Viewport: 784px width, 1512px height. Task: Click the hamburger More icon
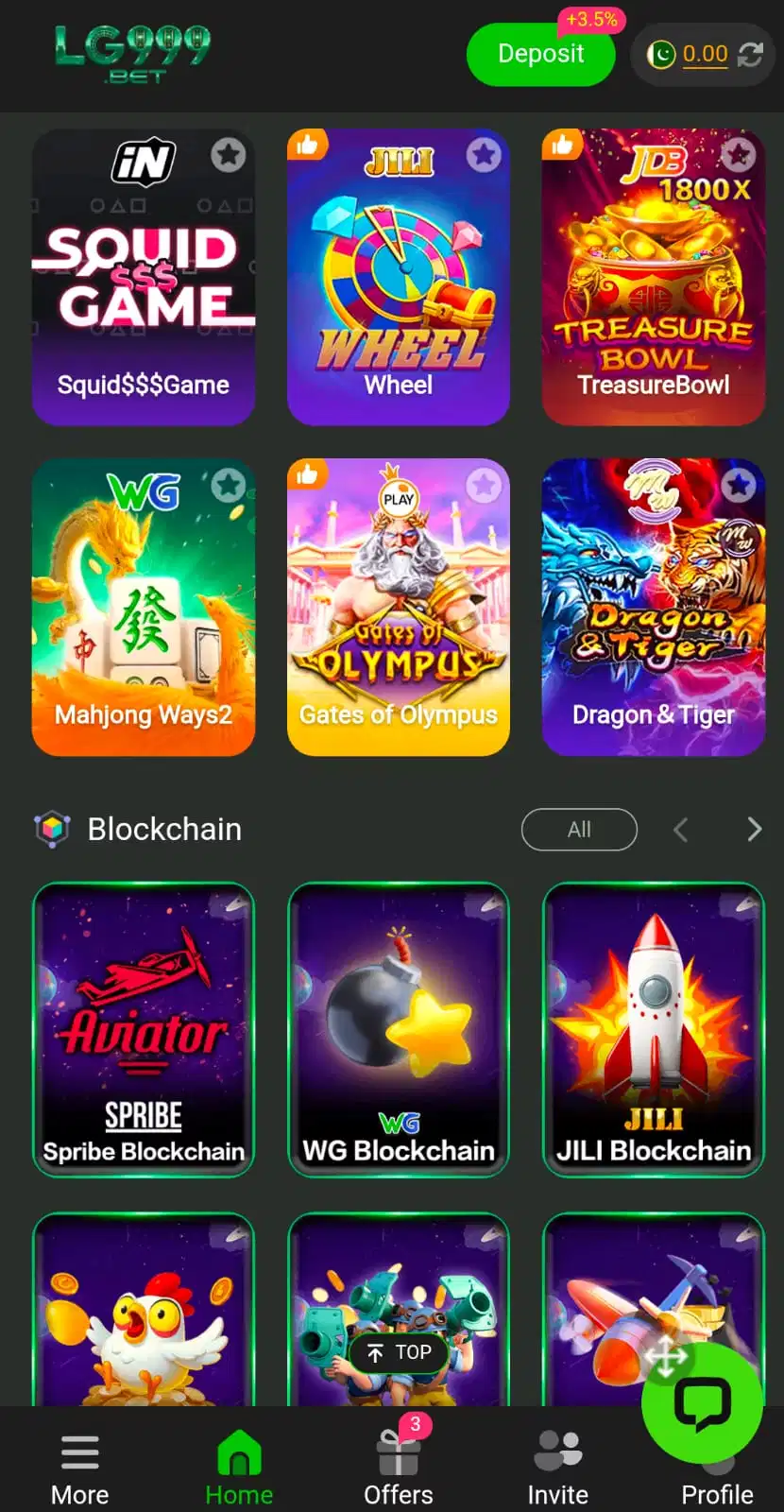79,1452
